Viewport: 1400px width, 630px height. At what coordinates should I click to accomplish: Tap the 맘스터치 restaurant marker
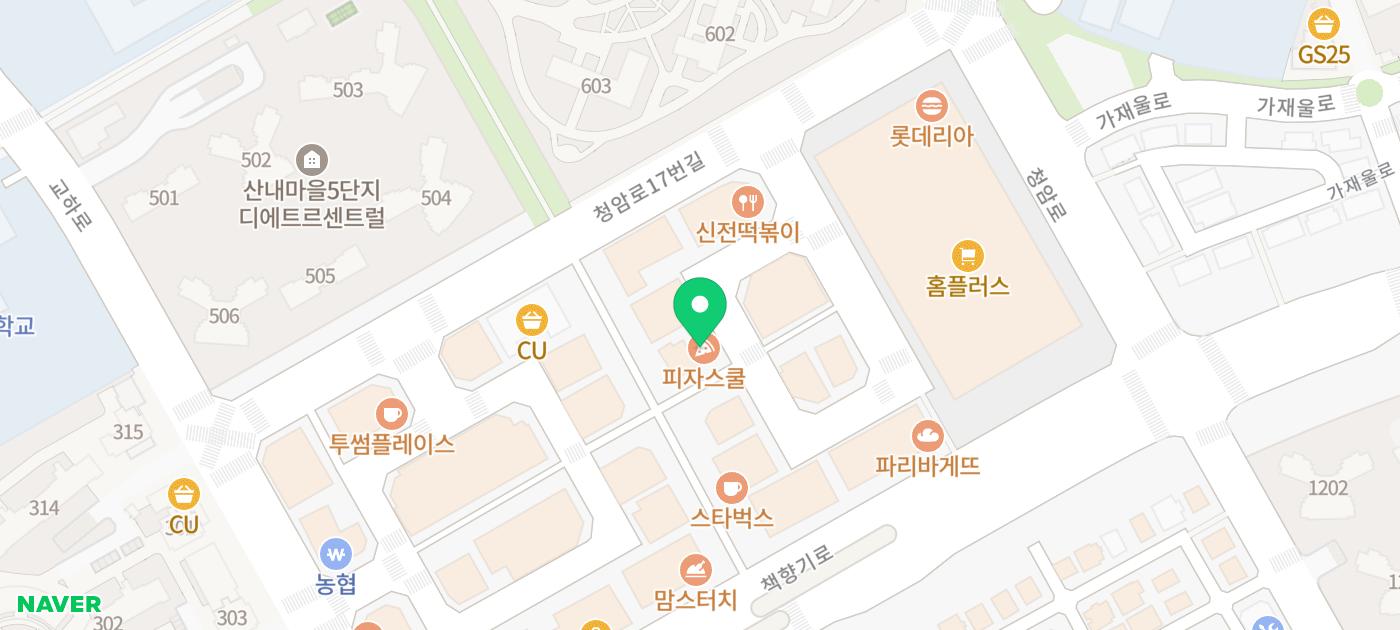coord(695,570)
